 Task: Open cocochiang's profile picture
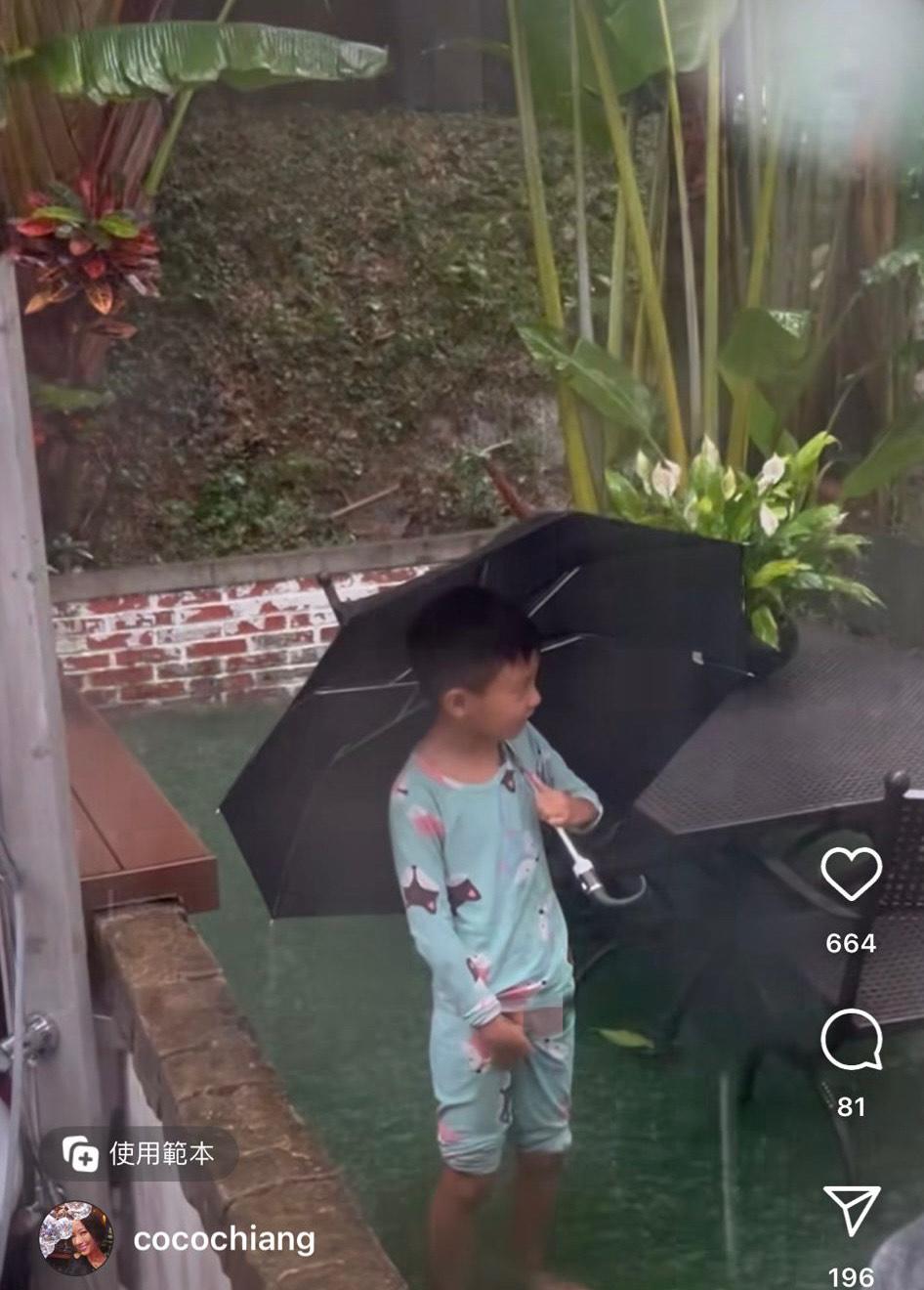point(75,1238)
